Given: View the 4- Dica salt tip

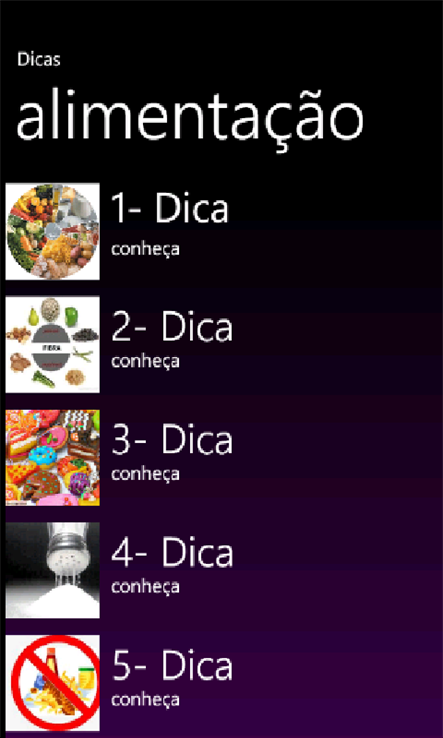Looking at the screenshot, I should 221,570.
